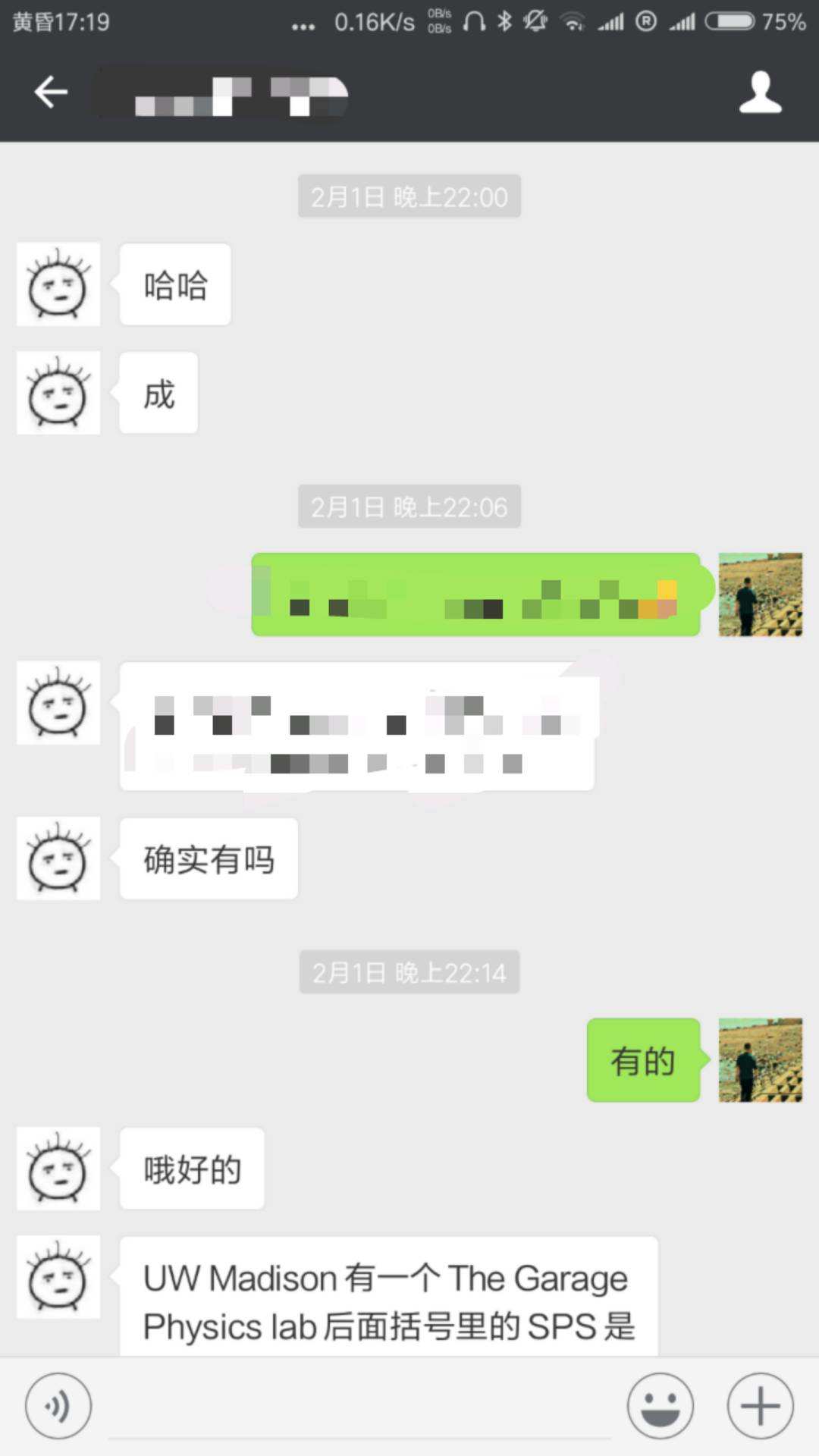Viewport: 819px width, 1456px height.
Task: Open the chat info profile icon
Action: click(760, 93)
